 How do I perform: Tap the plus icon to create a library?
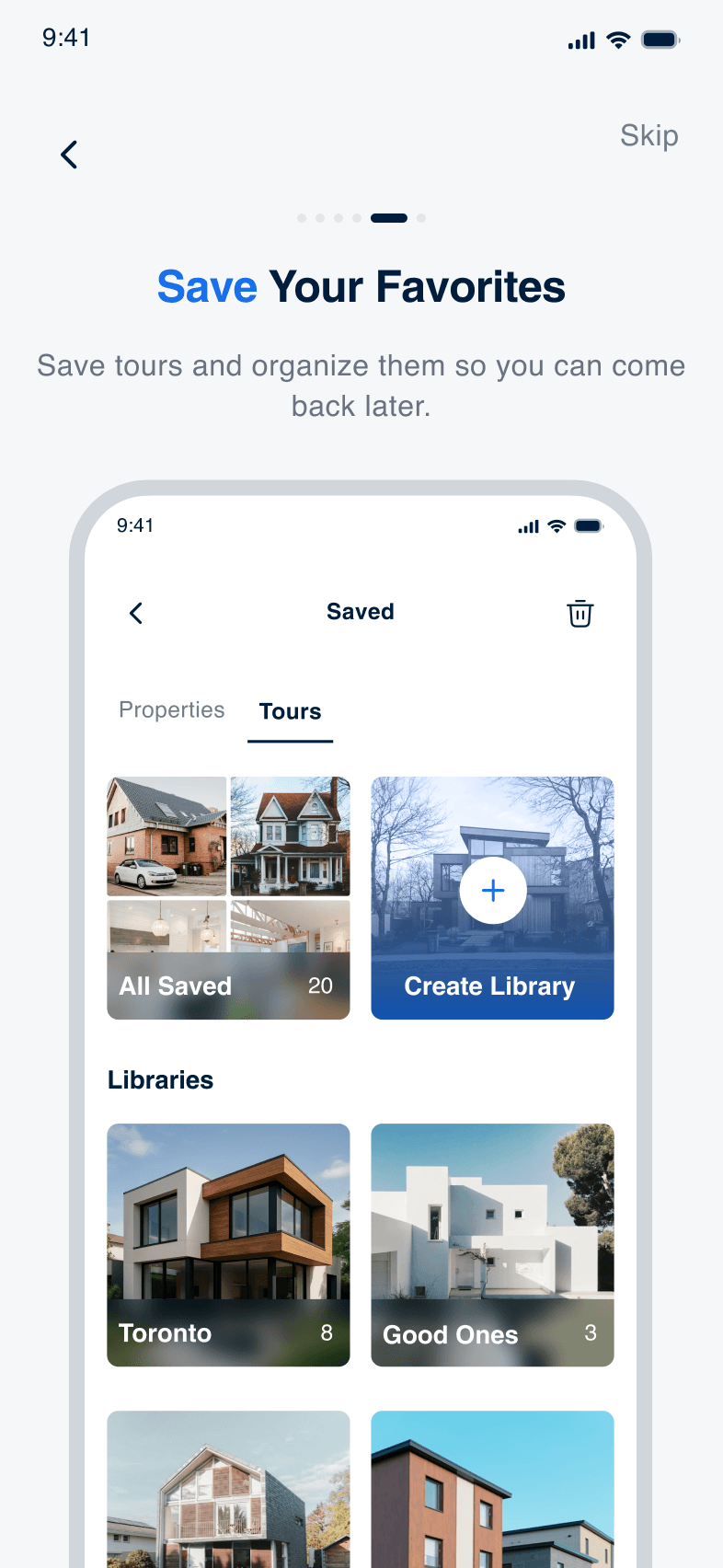pos(493,890)
